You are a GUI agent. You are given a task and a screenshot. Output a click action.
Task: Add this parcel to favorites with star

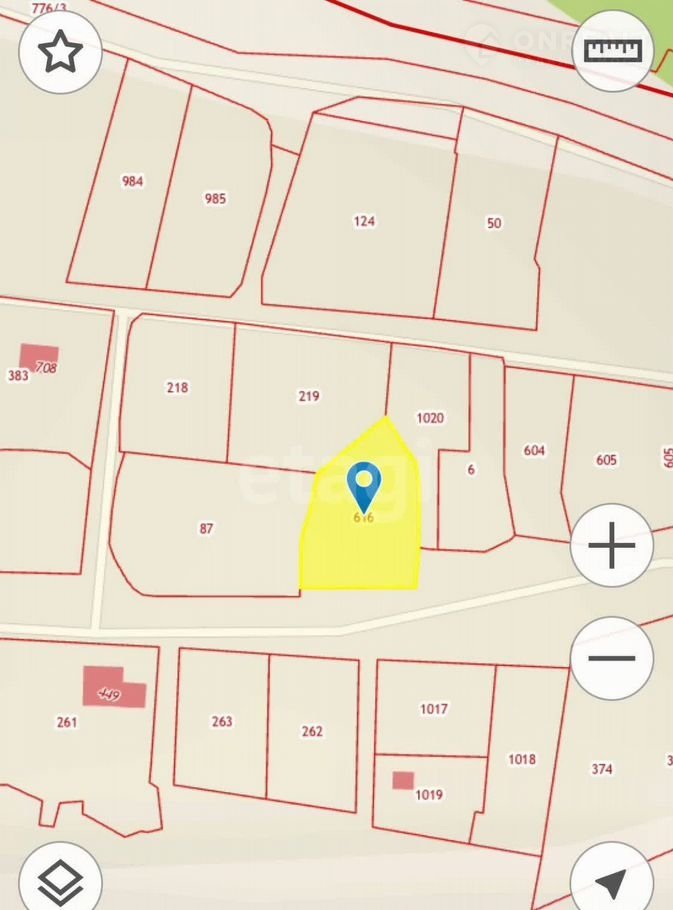pyautogui.click(x=60, y=52)
